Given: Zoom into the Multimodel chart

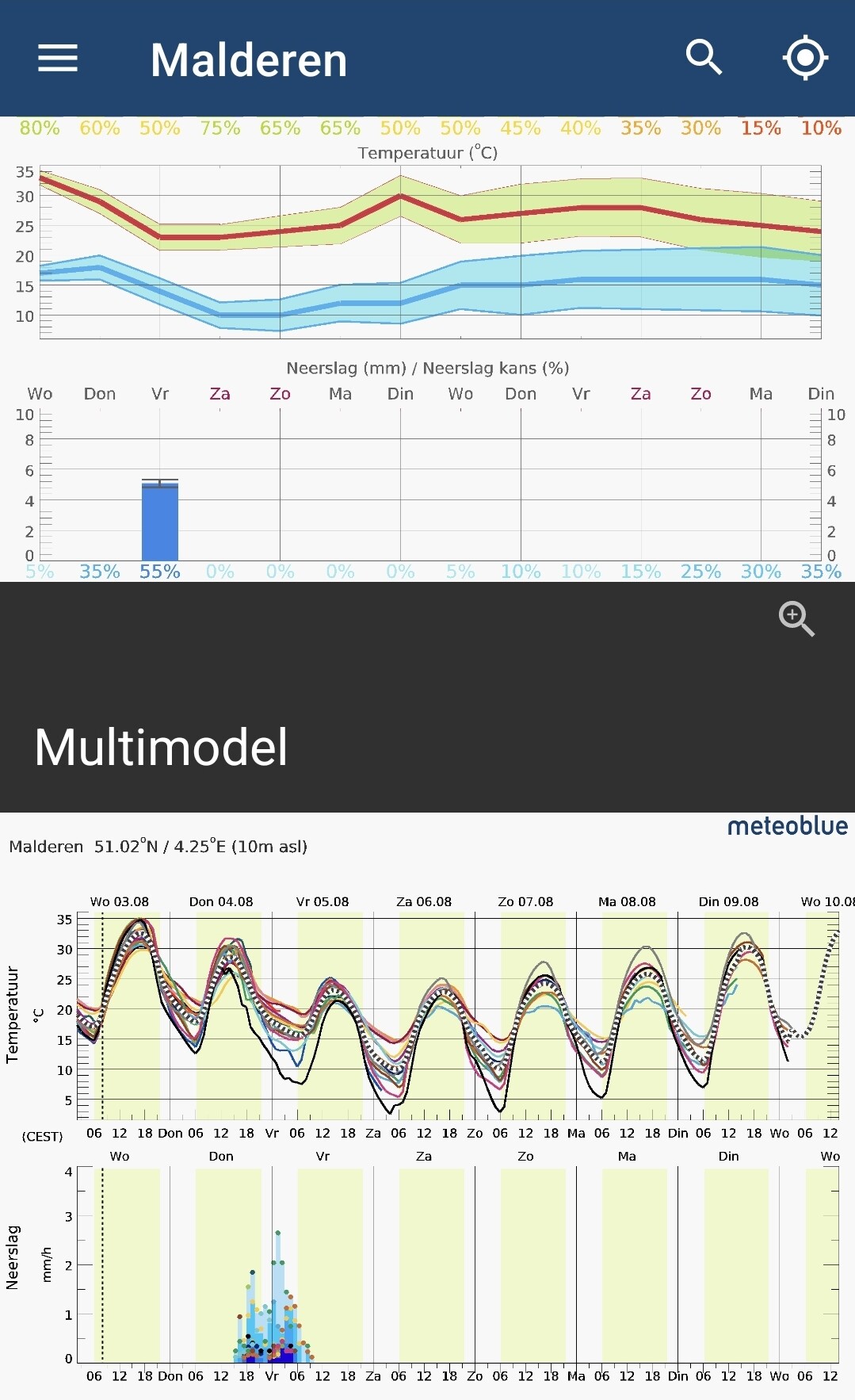Looking at the screenshot, I should click(796, 618).
